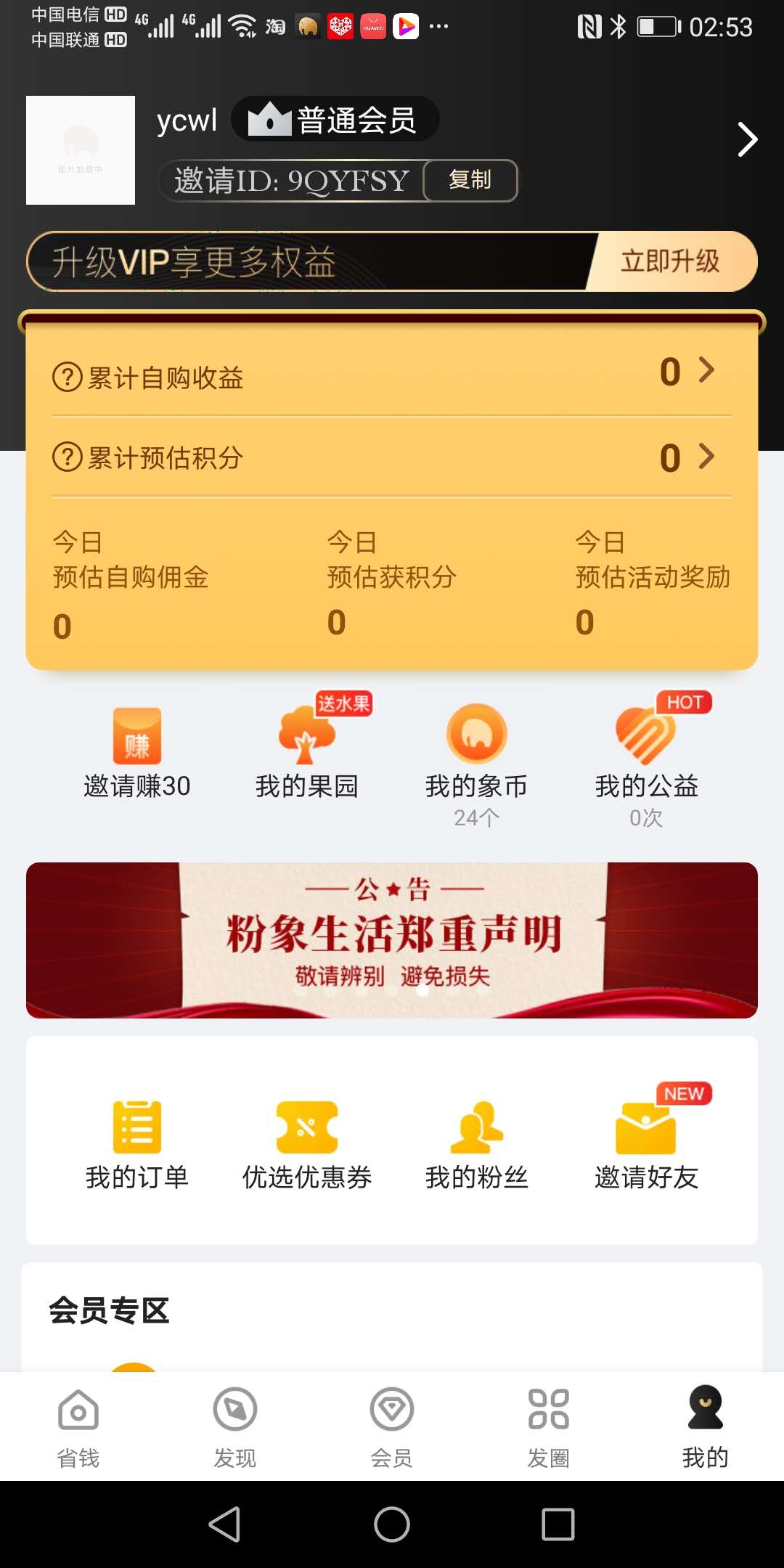Tap 邀请好友 to invite friends
Screen dimensions: 784x1568
646,1143
